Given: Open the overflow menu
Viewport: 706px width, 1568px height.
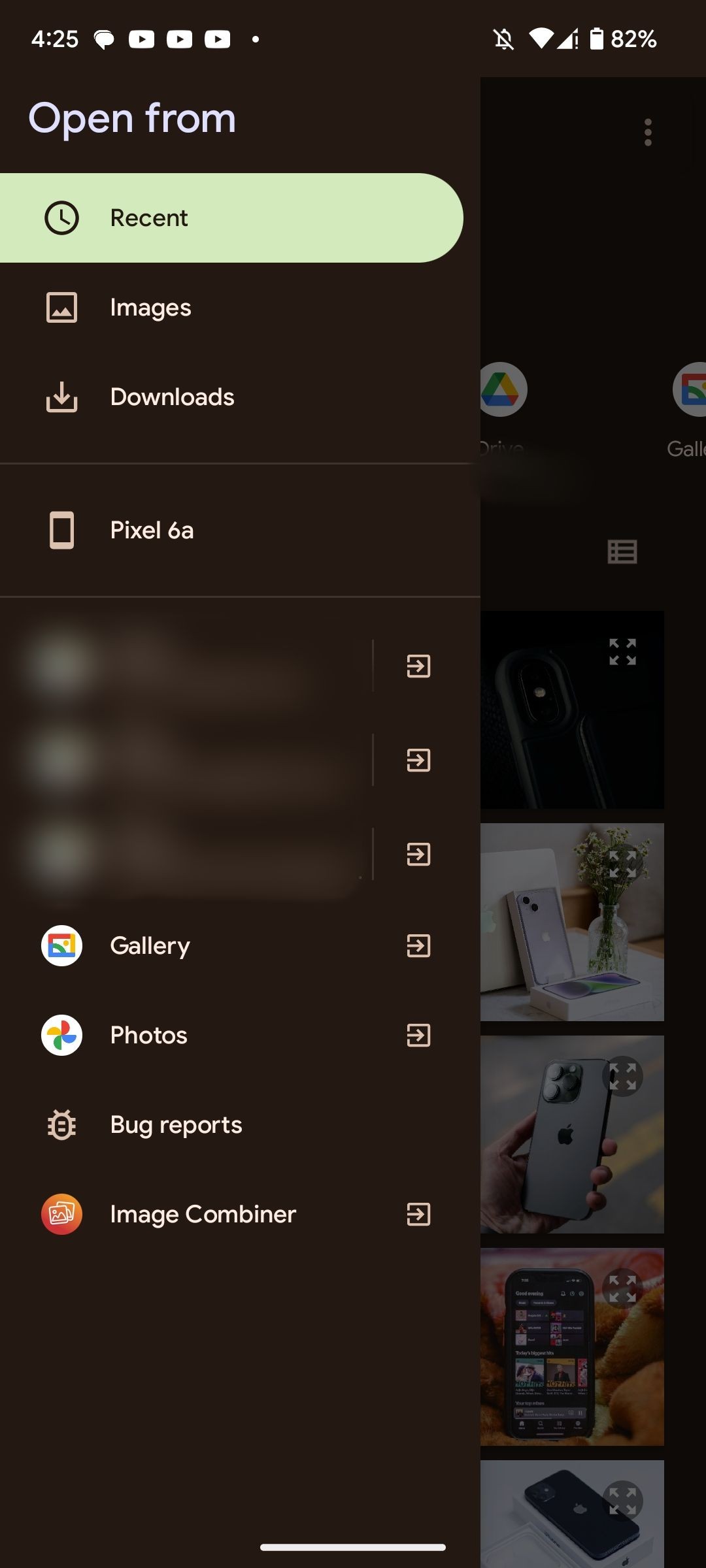Looking at the screenshot, I should 648,133.
